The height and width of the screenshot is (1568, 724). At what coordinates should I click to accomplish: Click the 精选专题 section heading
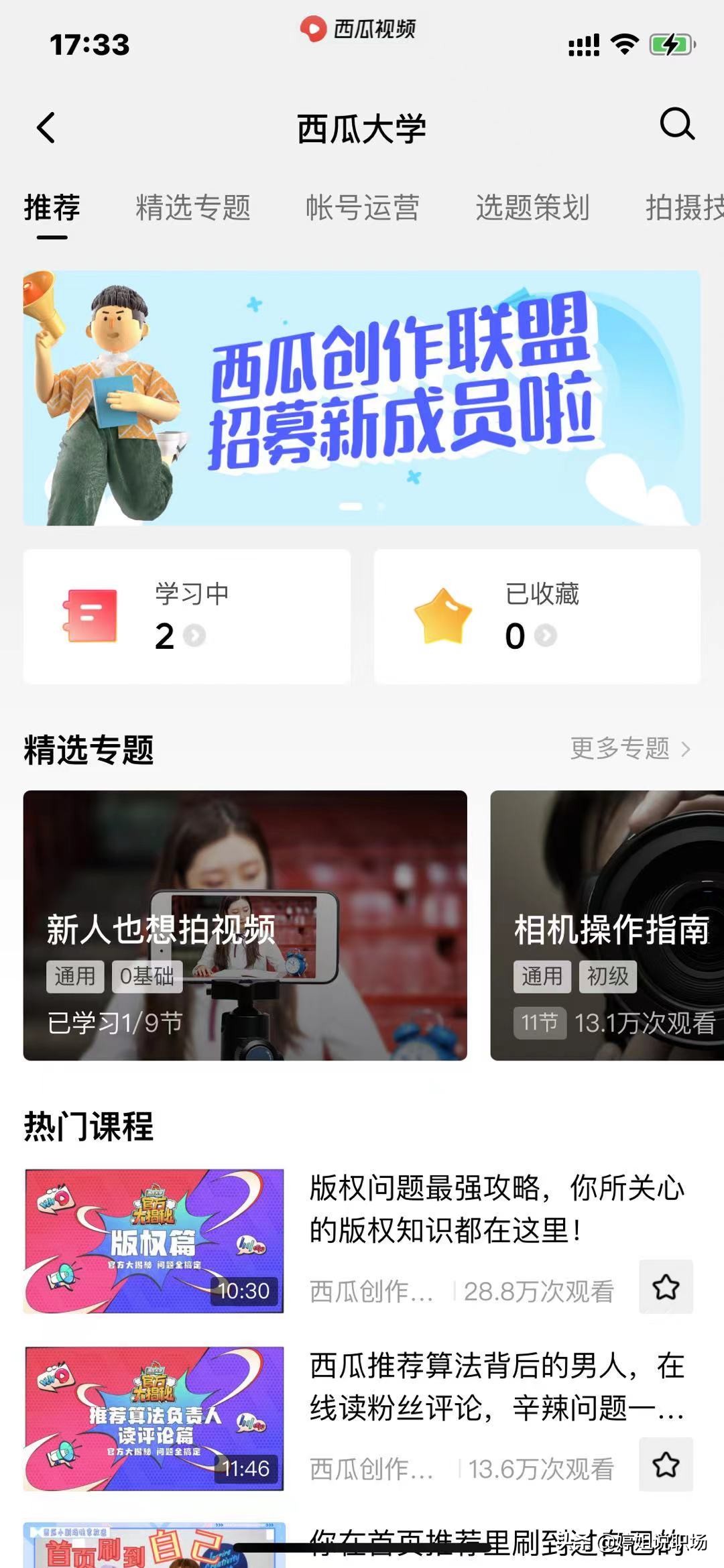(x=88, y=749)
